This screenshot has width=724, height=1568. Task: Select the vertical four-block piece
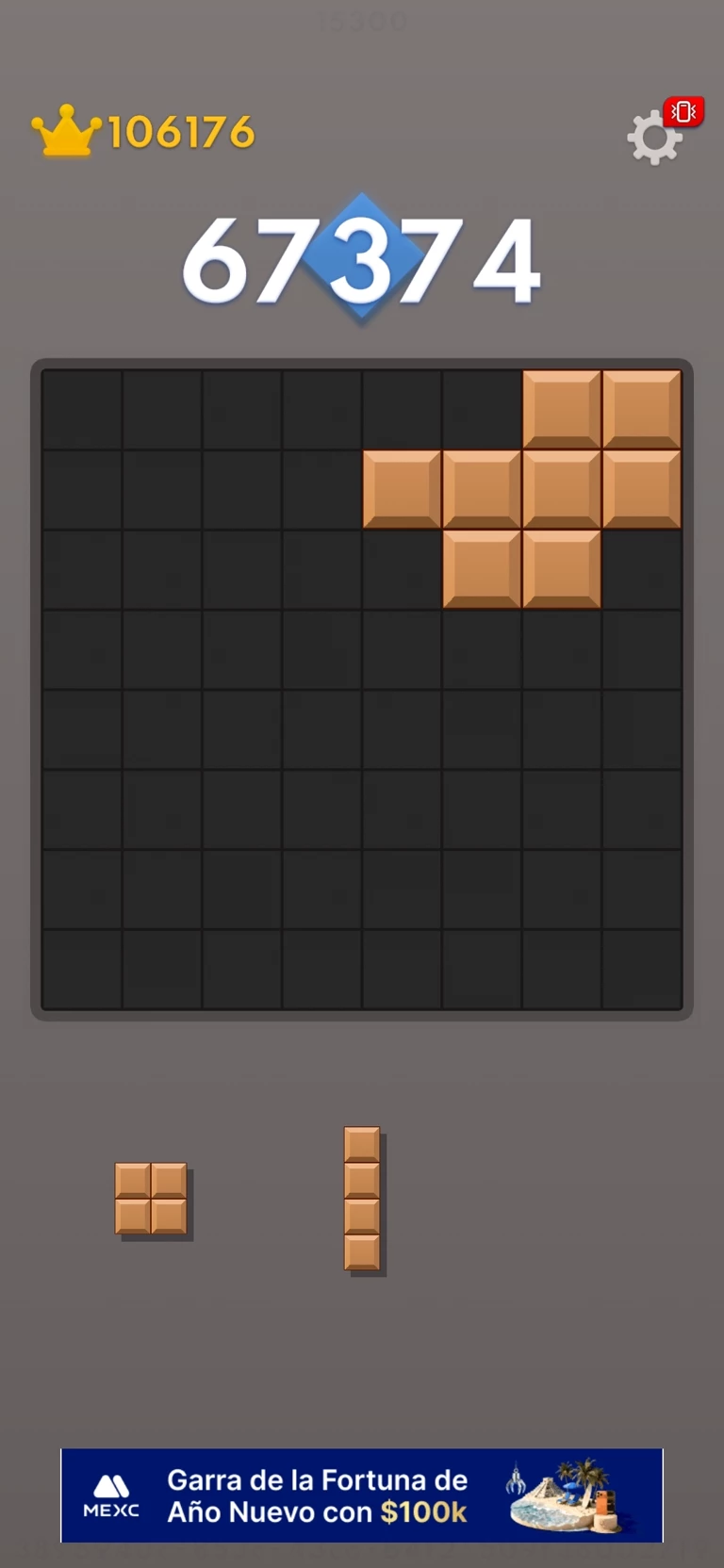(362, 1199)
